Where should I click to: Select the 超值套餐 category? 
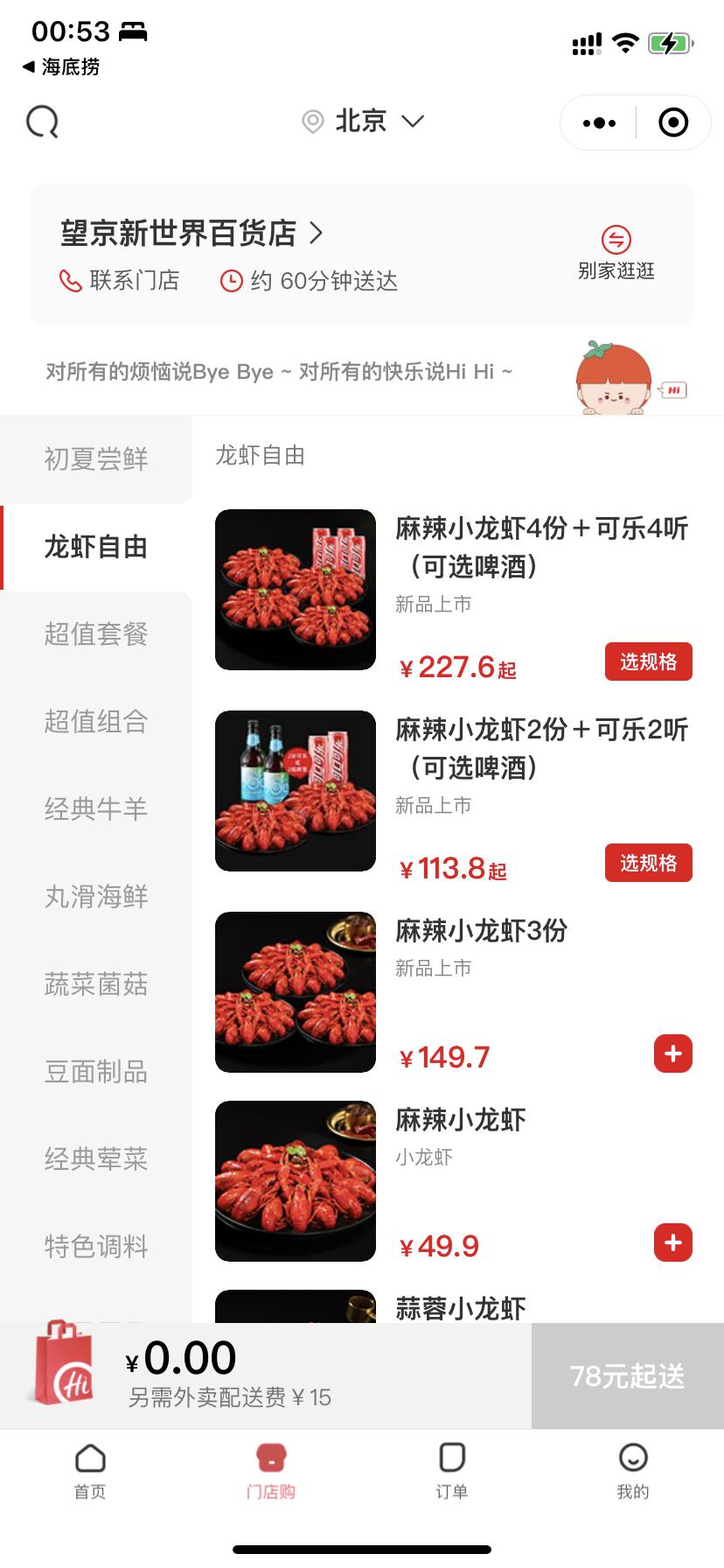click(x=96, y=634)
